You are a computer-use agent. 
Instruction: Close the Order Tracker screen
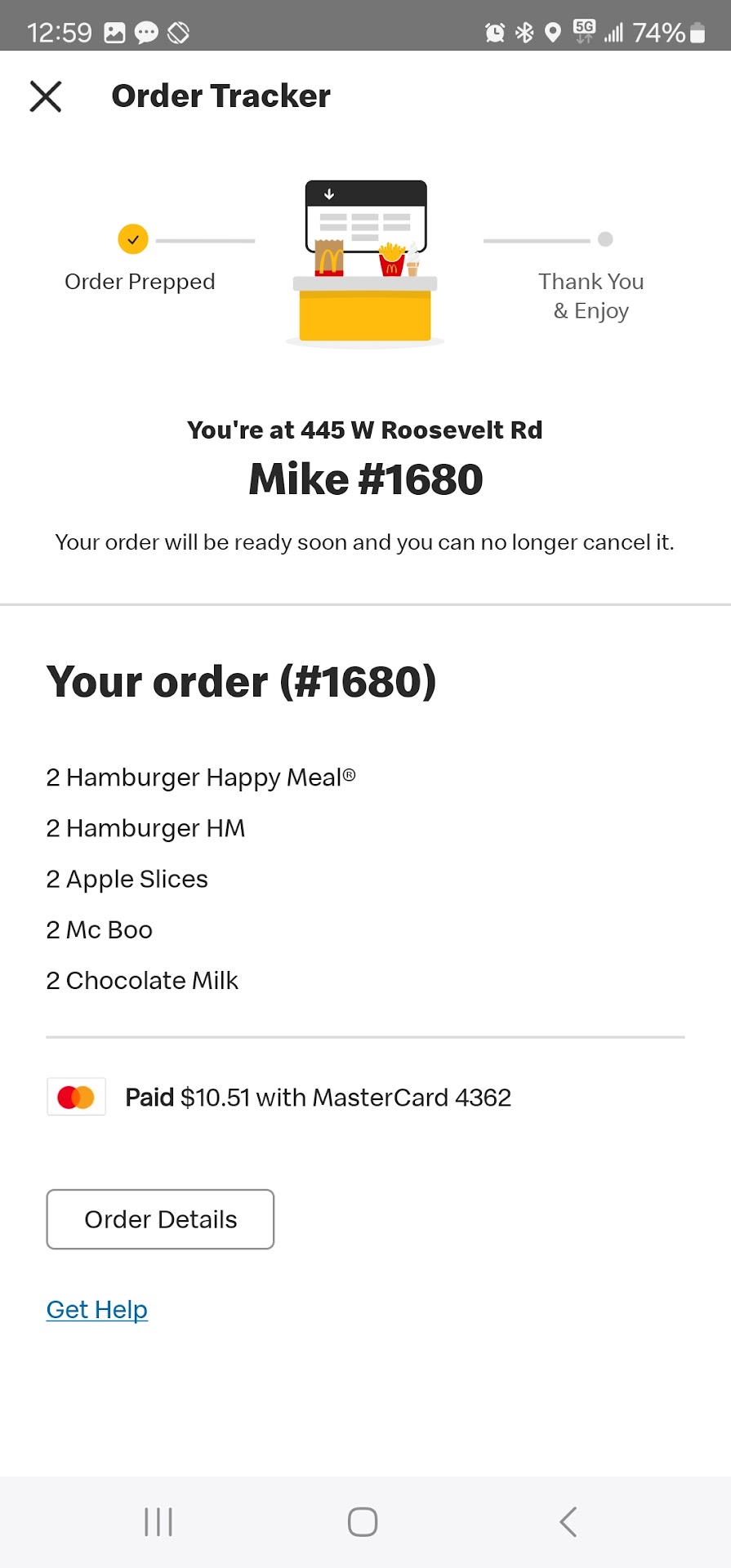pyautogui.click(x=46, y=96)
